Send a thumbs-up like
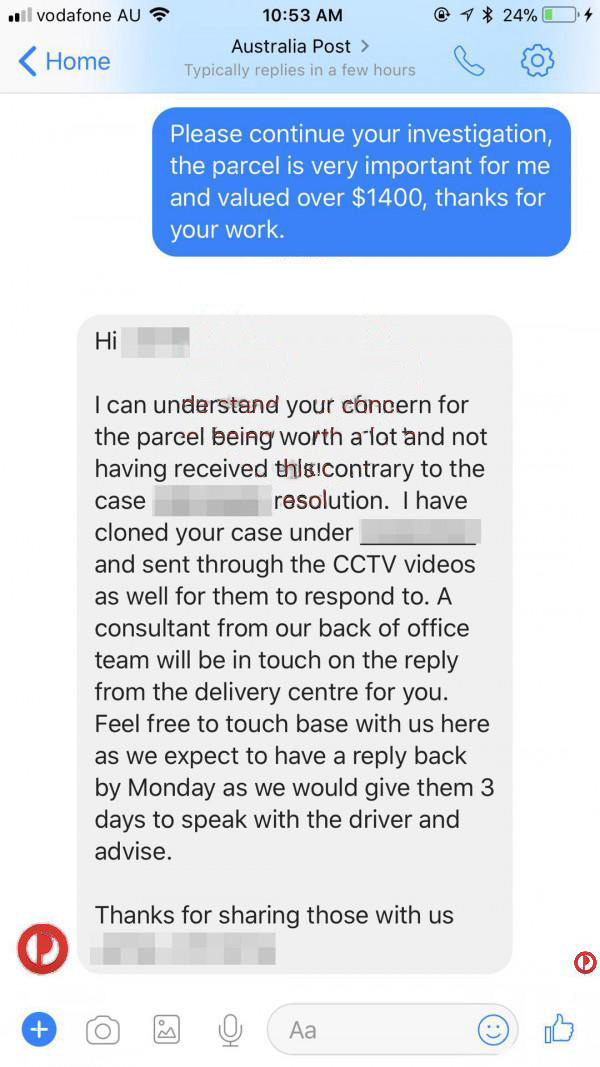 point(558,1028)
